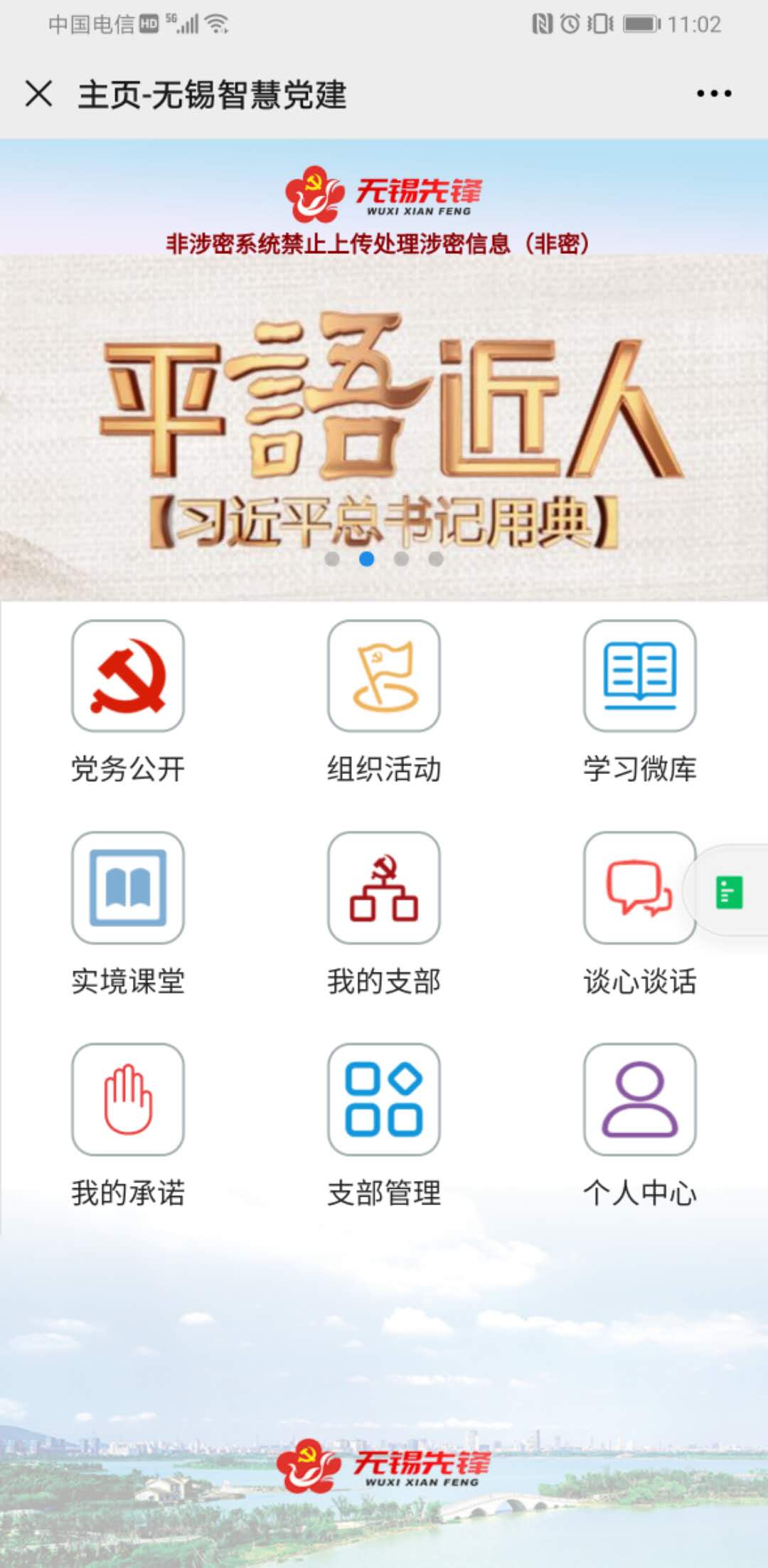Open 支部管理 management
This screenshot has height=1568, width=768.
click(x=384, y=1099)
